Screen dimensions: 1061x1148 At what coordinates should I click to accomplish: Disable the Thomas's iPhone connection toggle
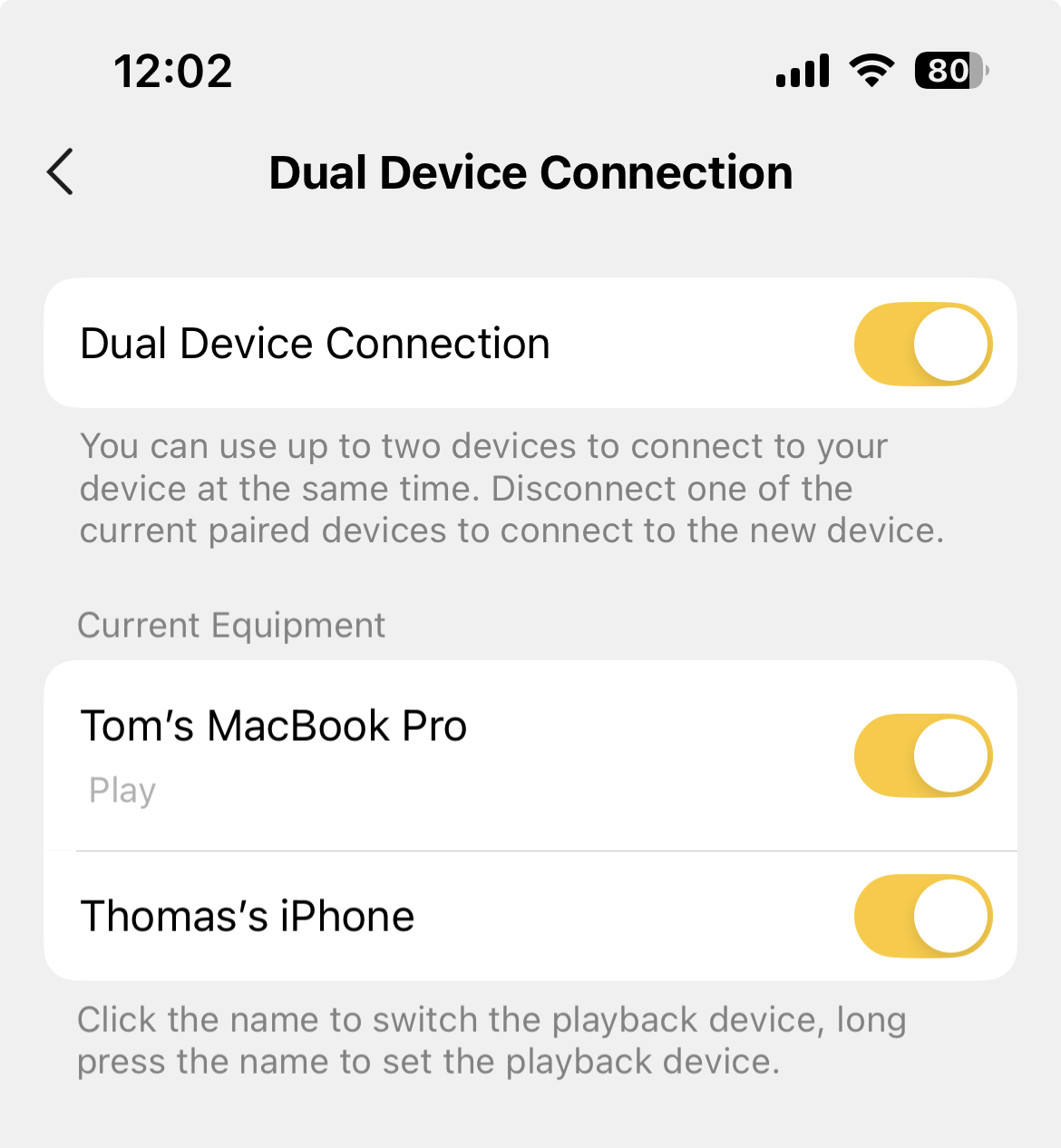click(x=922, y=916)
